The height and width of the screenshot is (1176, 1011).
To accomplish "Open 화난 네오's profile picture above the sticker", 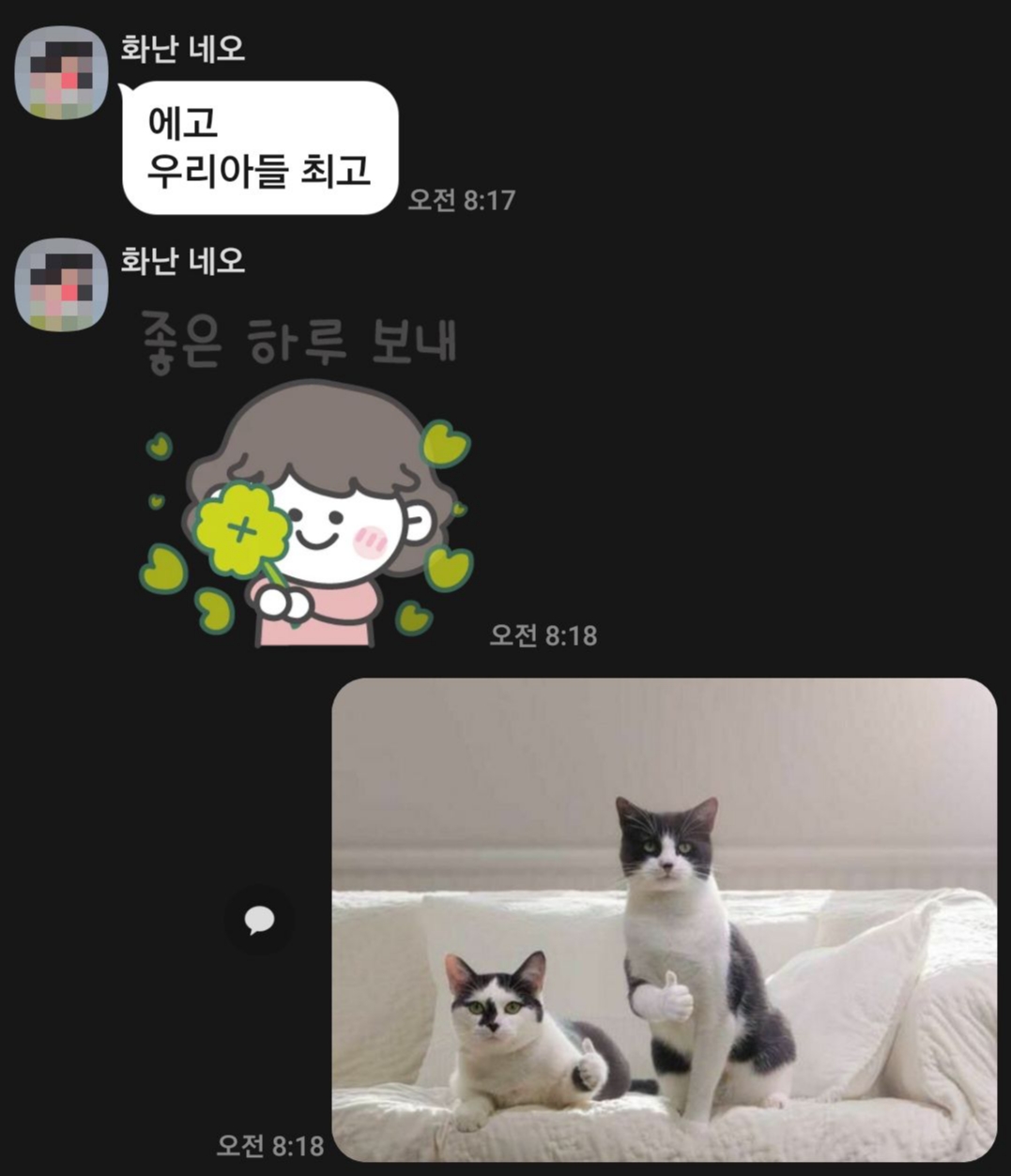I will pyautogui.click(x=62, y=284).
